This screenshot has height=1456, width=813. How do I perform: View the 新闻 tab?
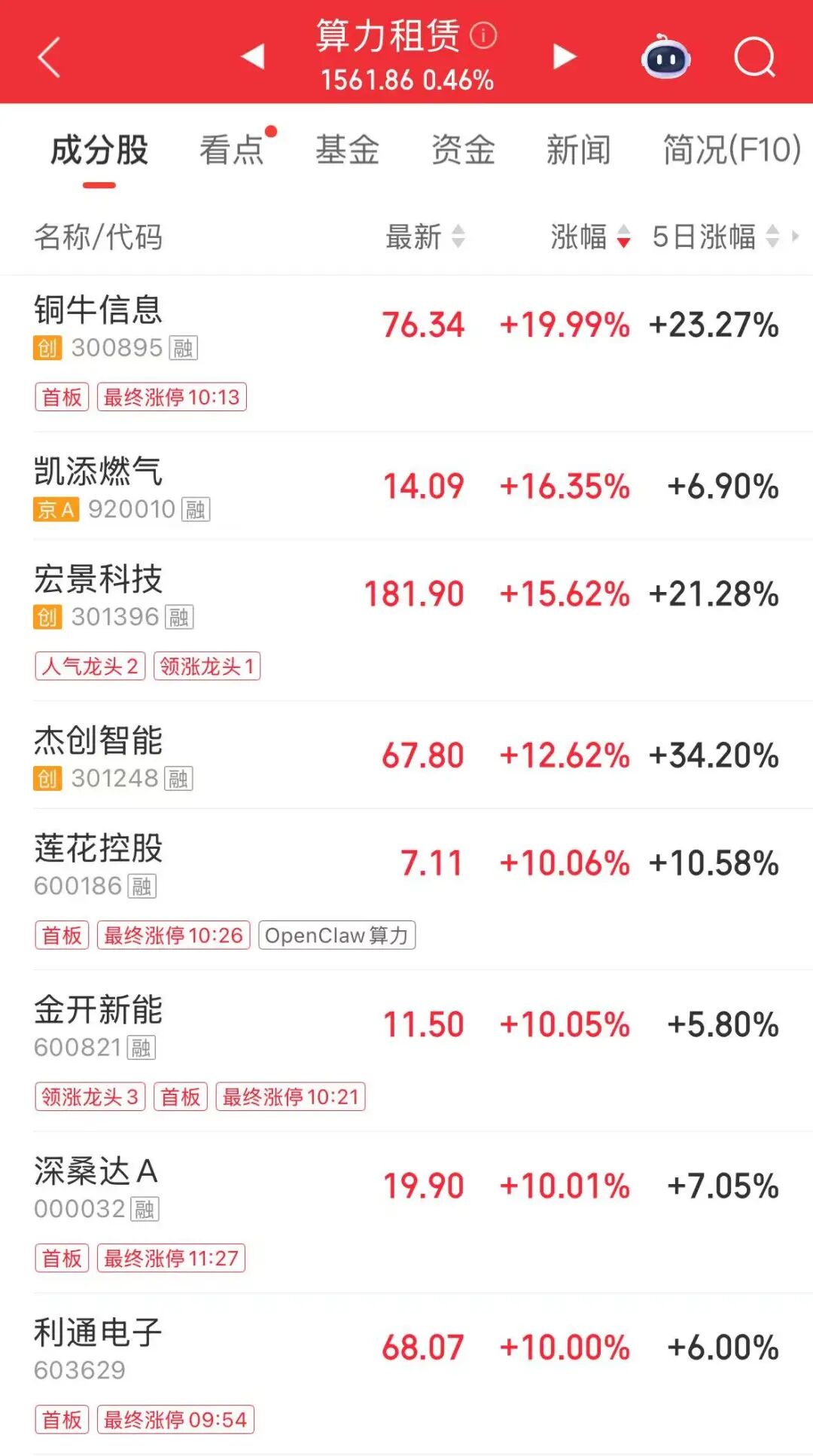(x=578, y=150)
